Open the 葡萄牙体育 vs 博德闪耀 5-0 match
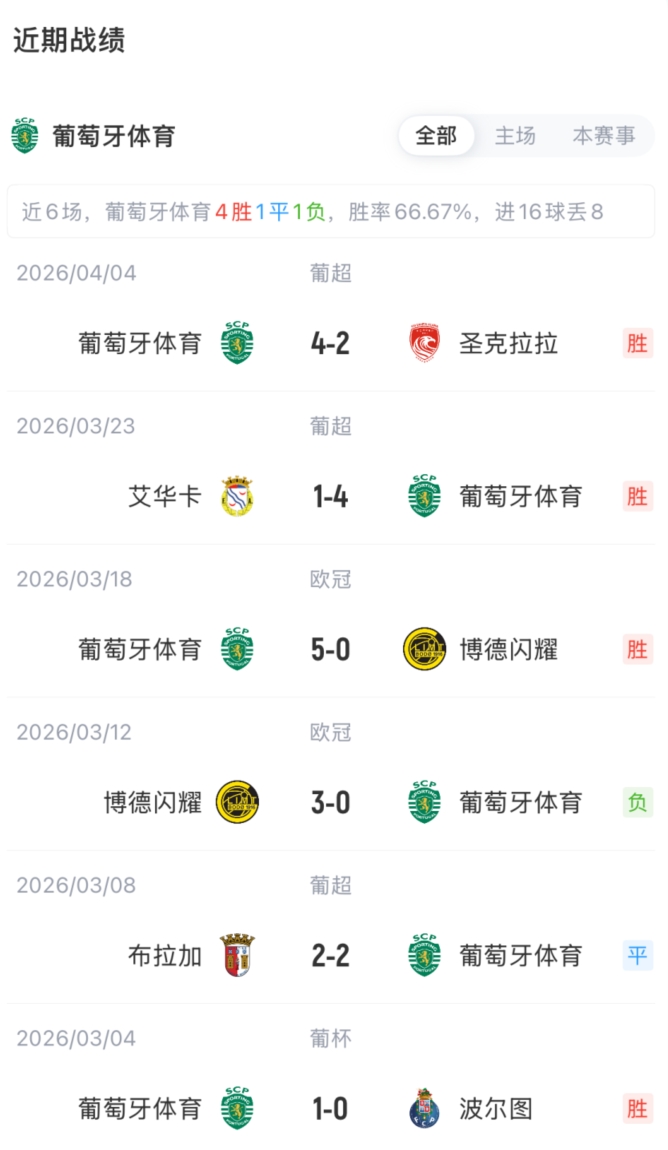 tap(330, 650)
